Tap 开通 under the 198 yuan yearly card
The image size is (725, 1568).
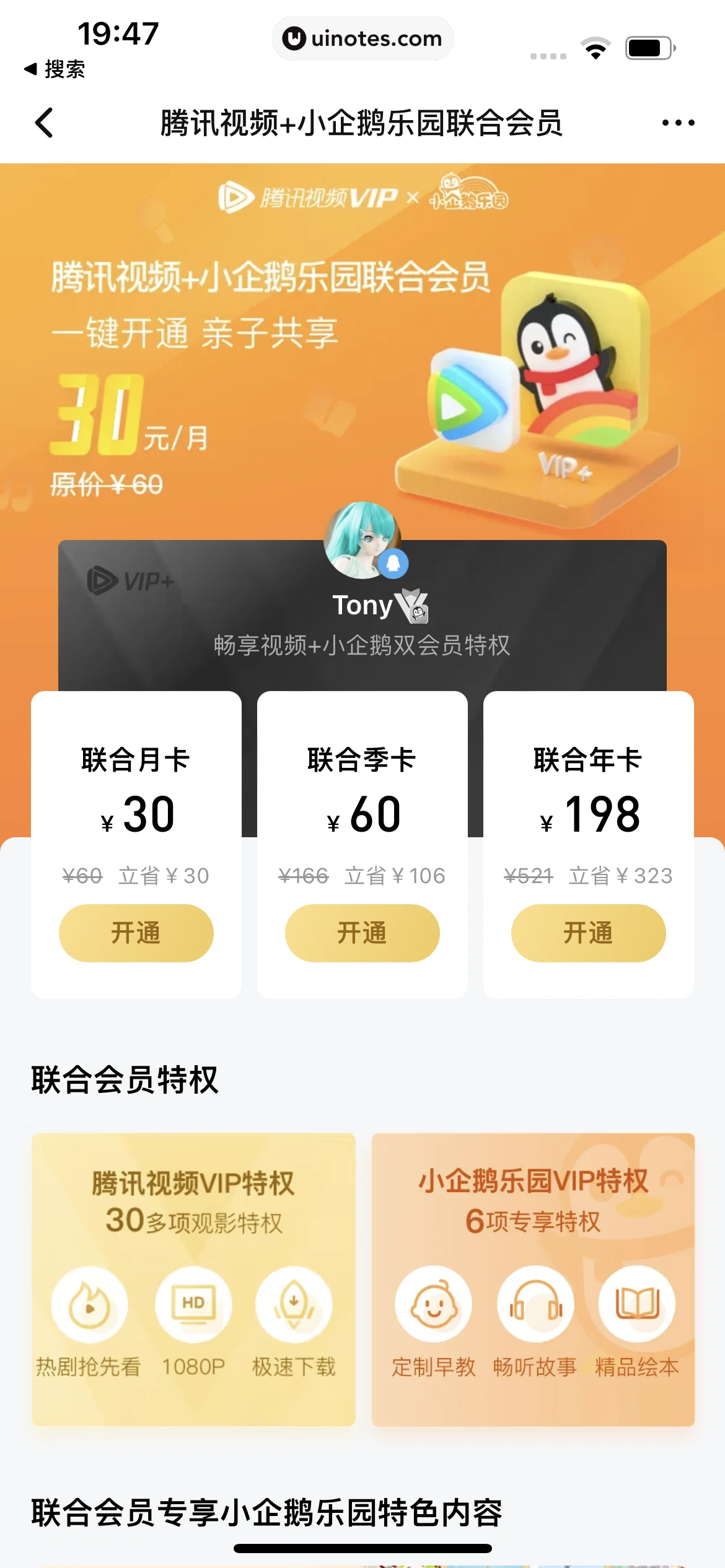(x=586, y=933)
